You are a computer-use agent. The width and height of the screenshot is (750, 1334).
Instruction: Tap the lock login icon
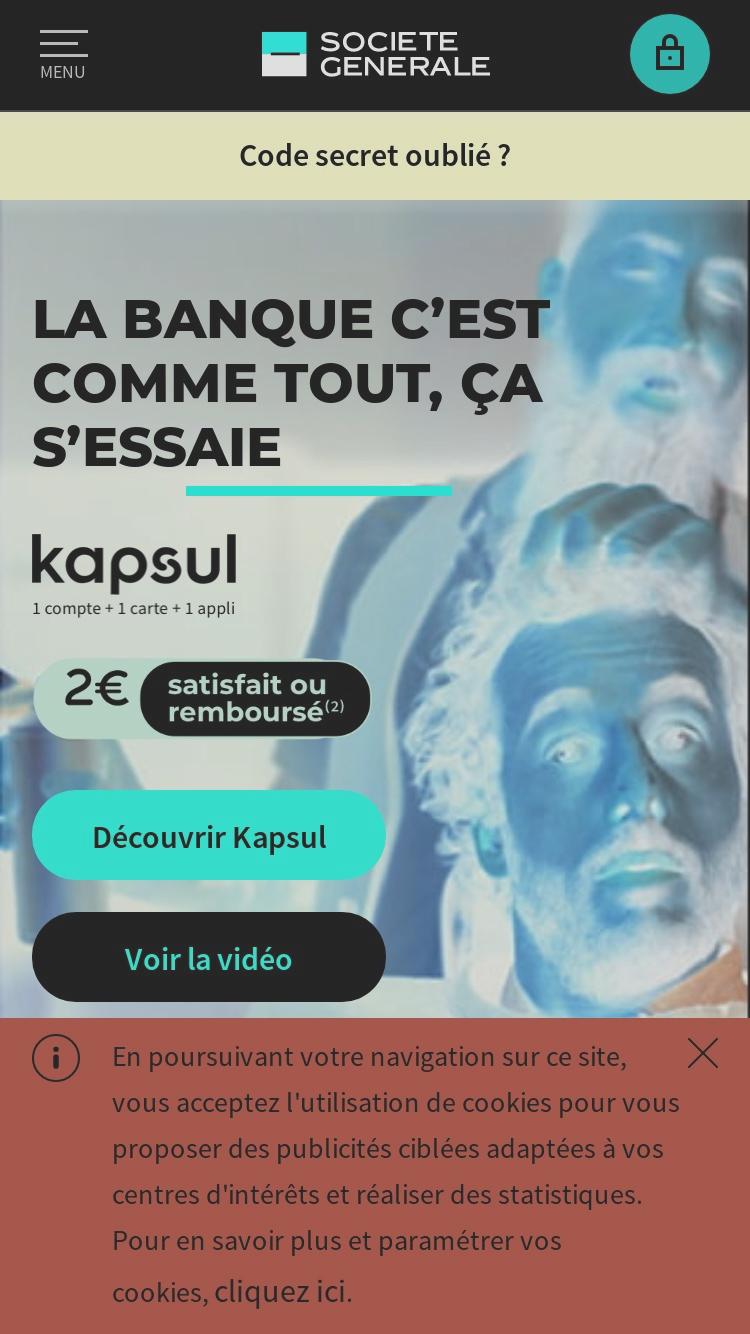pos(670,54)
